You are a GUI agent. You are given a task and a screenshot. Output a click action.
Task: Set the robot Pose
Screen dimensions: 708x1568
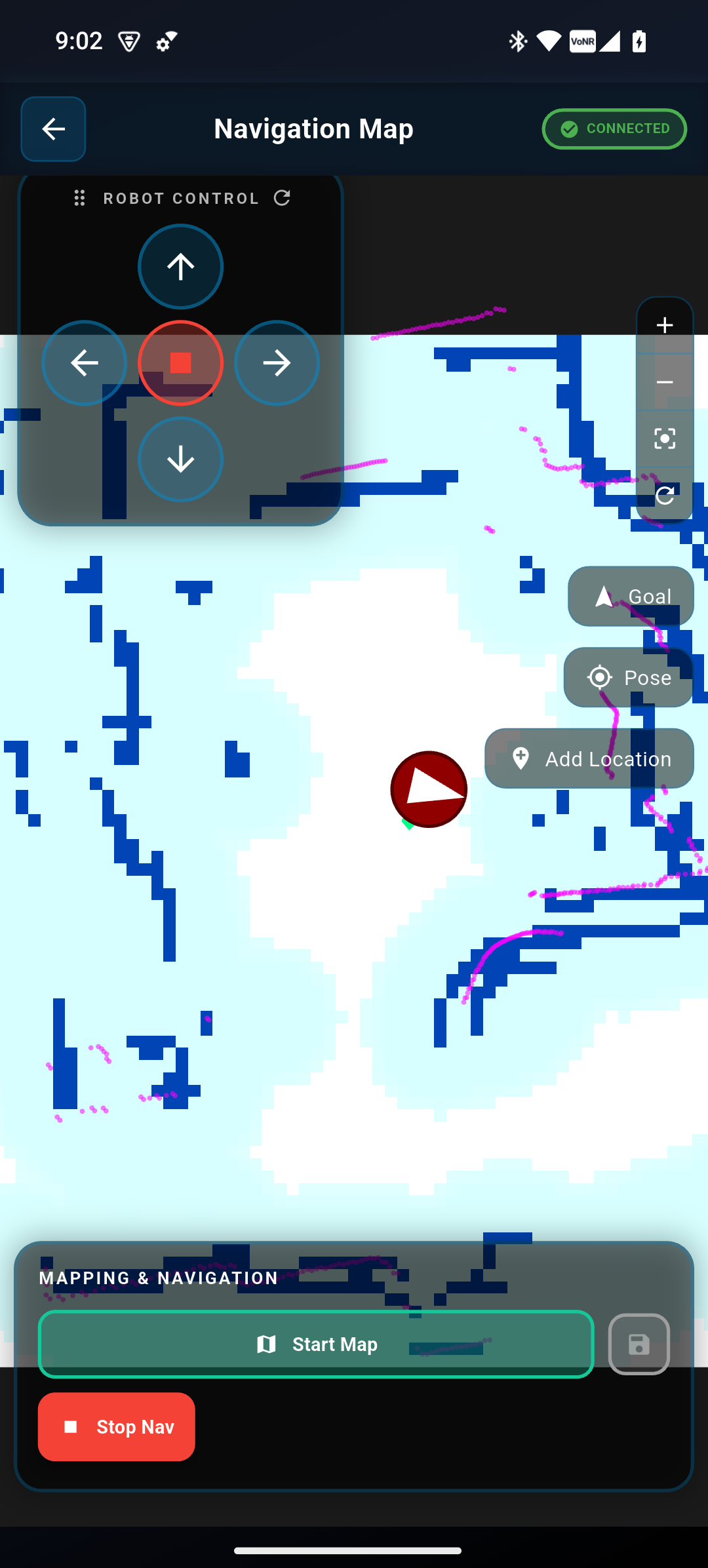tap(629, 677)
